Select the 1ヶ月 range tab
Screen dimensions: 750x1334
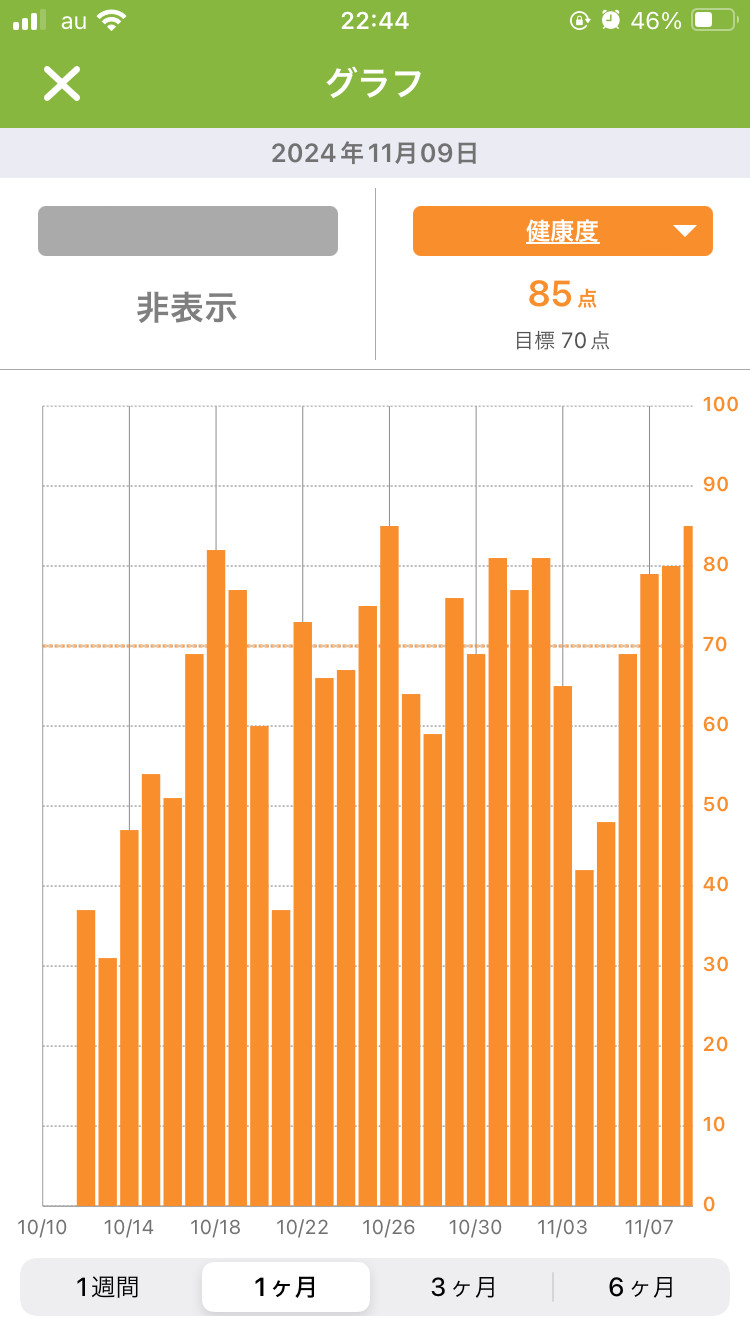point(286,1286)
